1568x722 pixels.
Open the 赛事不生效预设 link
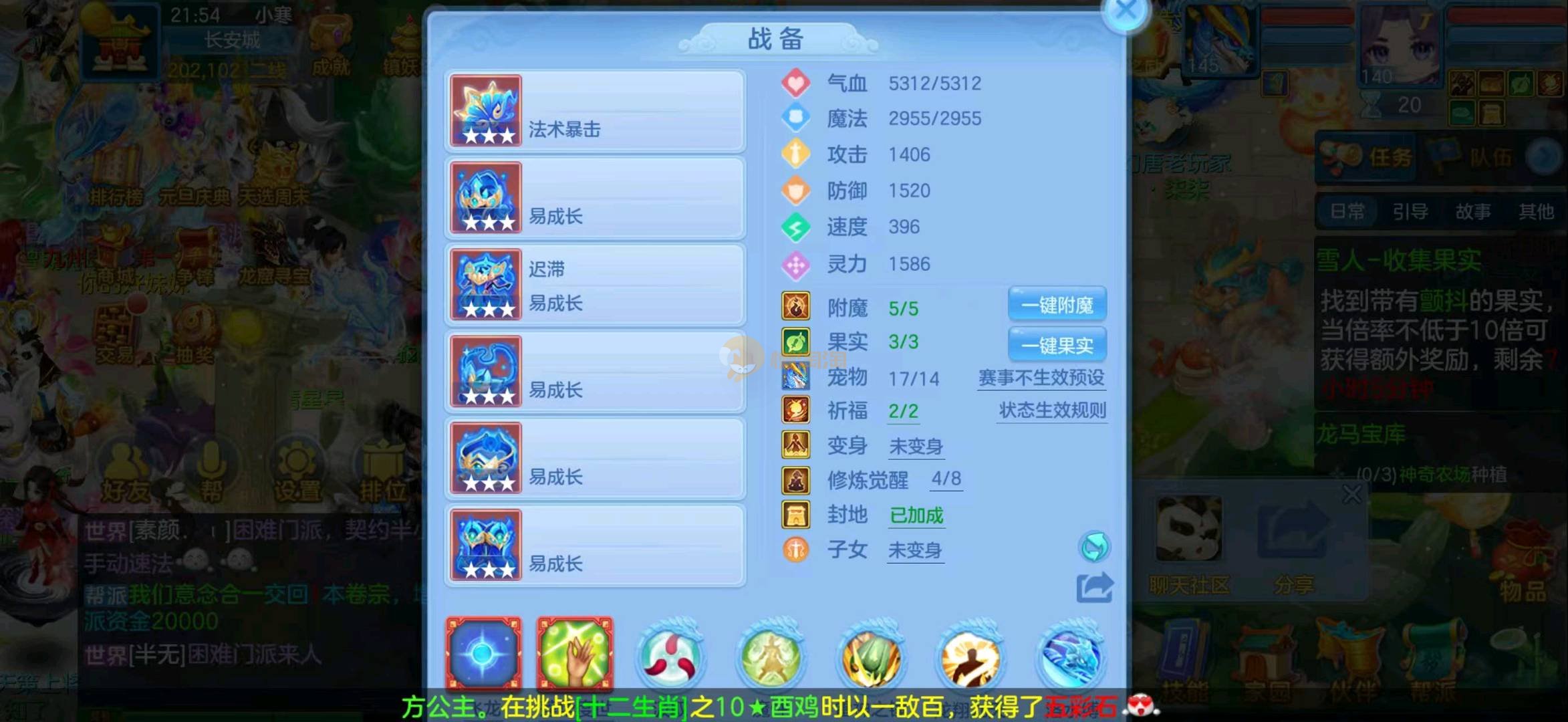pos(1041,378)
